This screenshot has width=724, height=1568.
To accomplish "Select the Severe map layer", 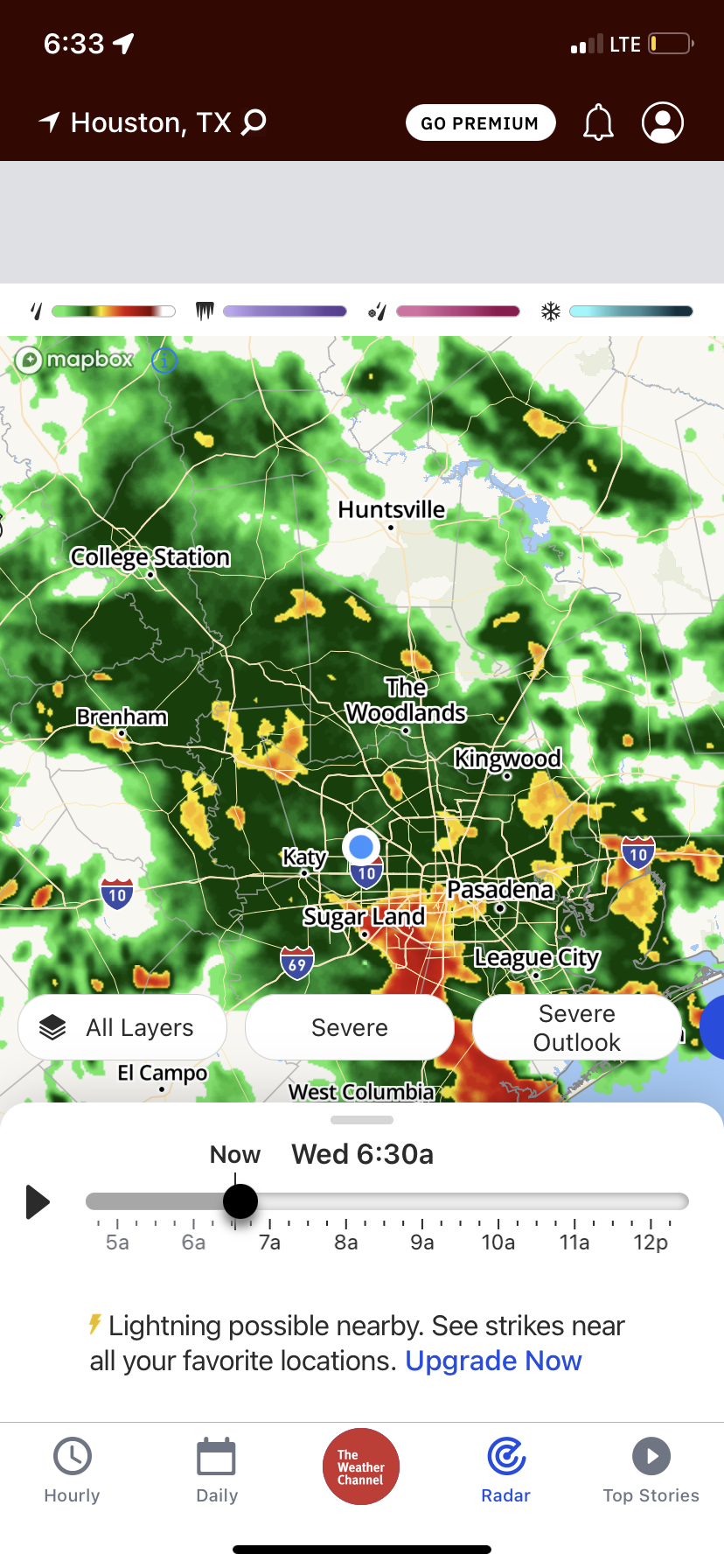I will [350, 1027].
